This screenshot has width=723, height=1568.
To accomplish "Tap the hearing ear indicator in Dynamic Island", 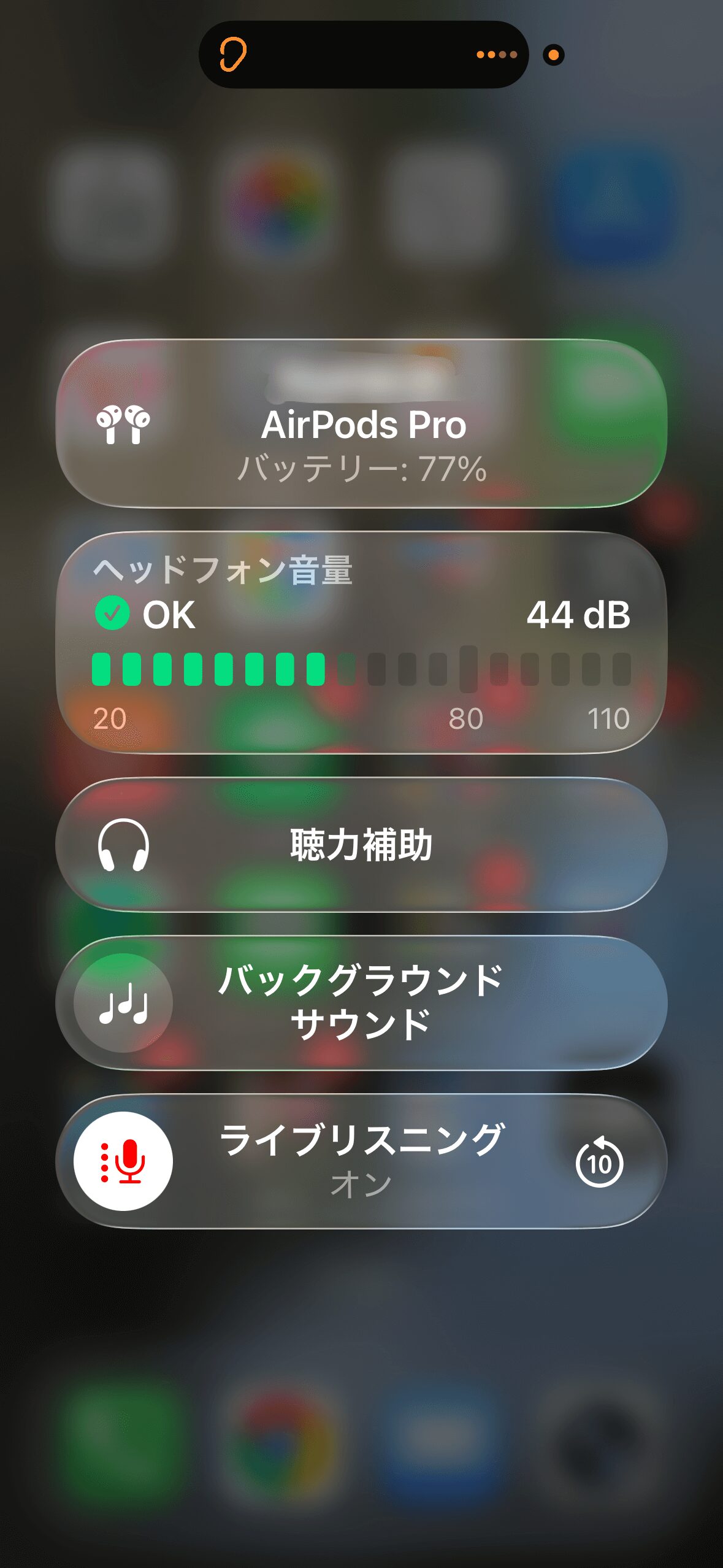I will pos(234,55).
